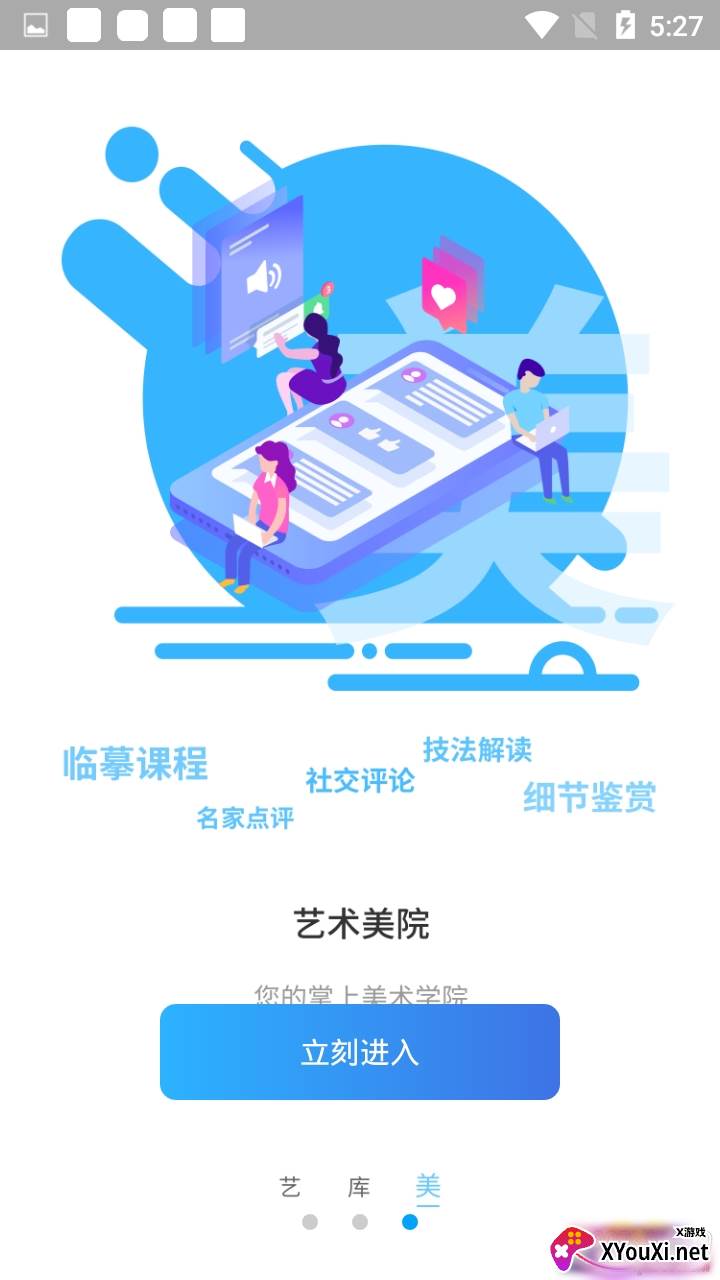Tap the 立刻进入 button
720x1280 pixels.
tap(360, 1052)
